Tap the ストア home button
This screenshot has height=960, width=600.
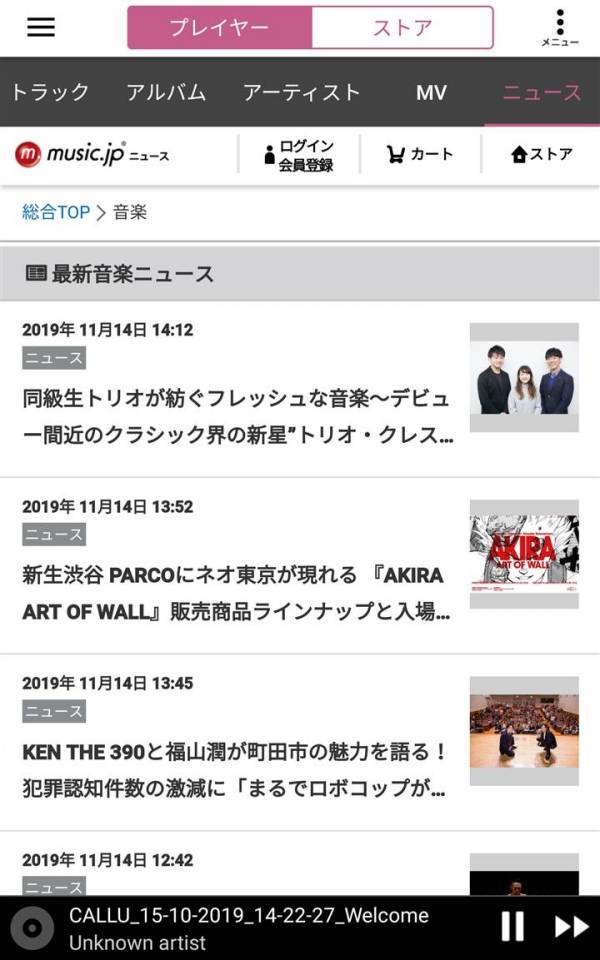tap(541, 155)
